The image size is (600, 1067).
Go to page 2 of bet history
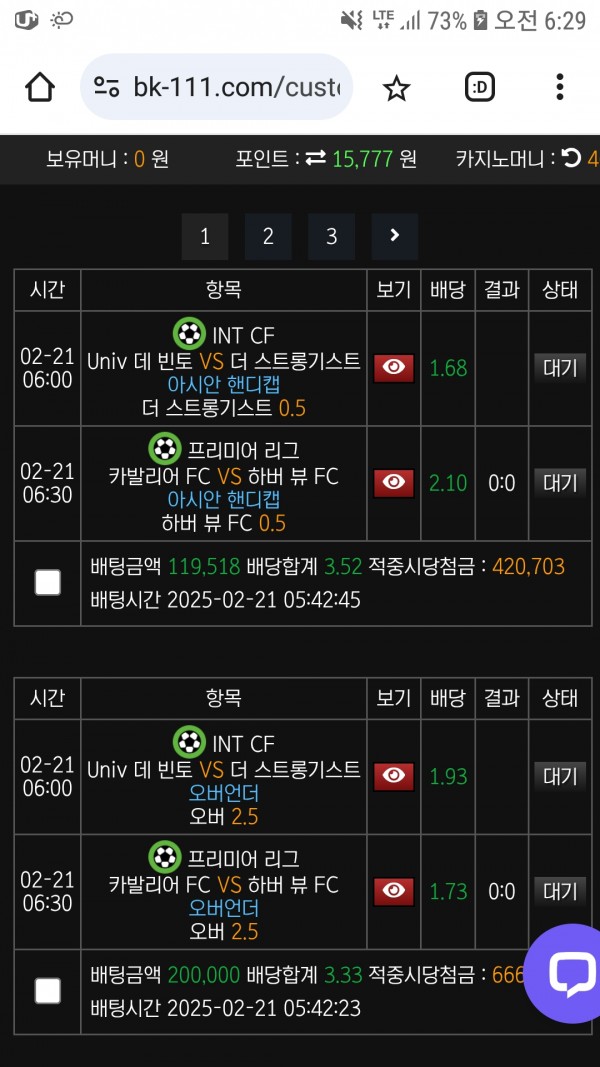[268, 236]
